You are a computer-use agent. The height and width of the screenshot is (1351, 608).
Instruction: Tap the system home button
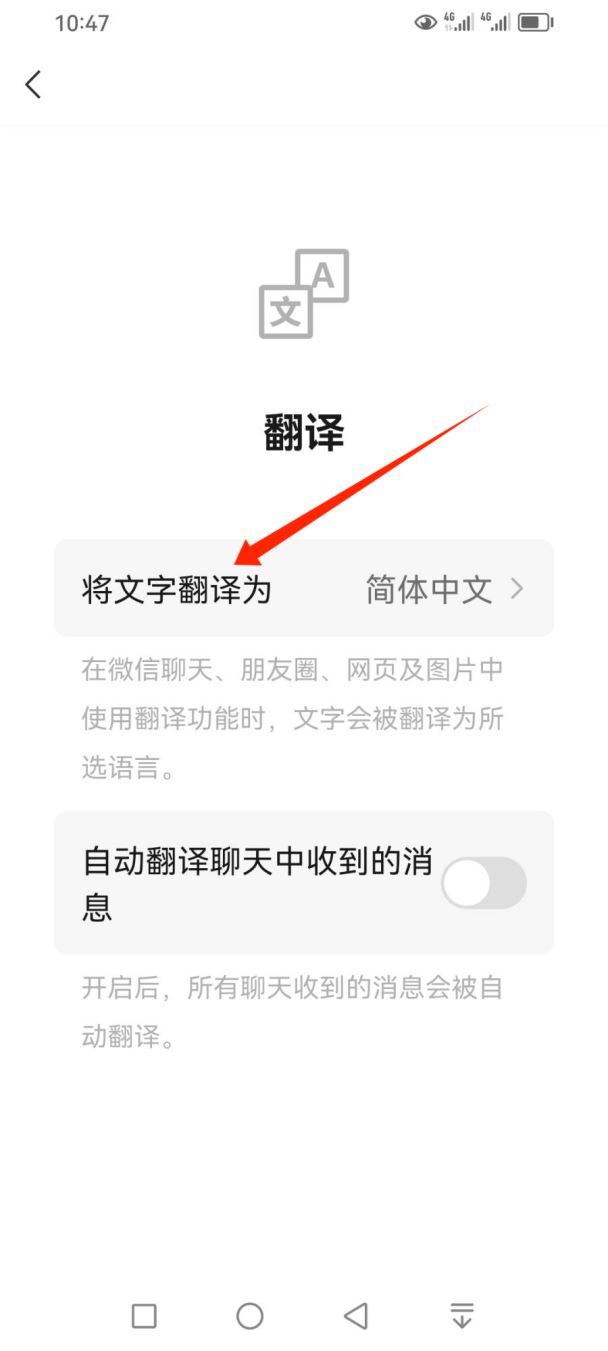(250, 1315)
